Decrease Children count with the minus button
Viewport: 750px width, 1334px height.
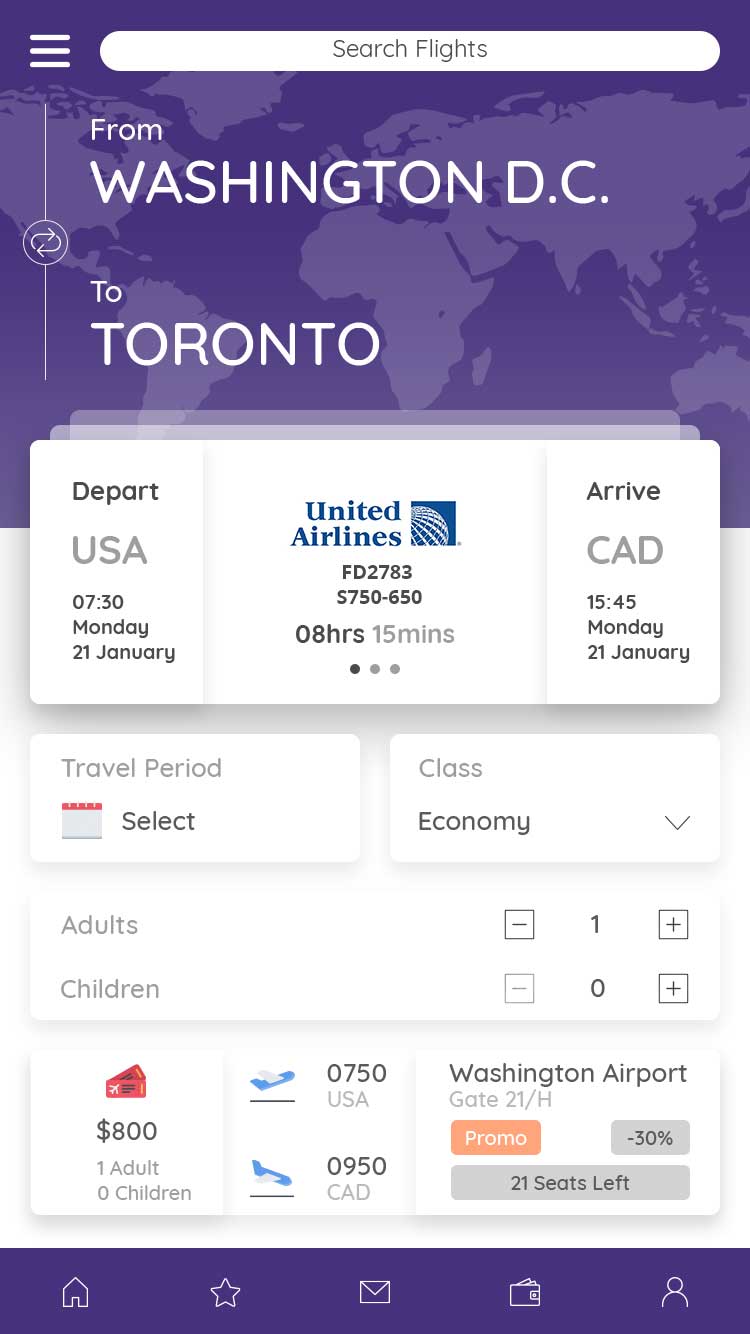click(519, 988)
